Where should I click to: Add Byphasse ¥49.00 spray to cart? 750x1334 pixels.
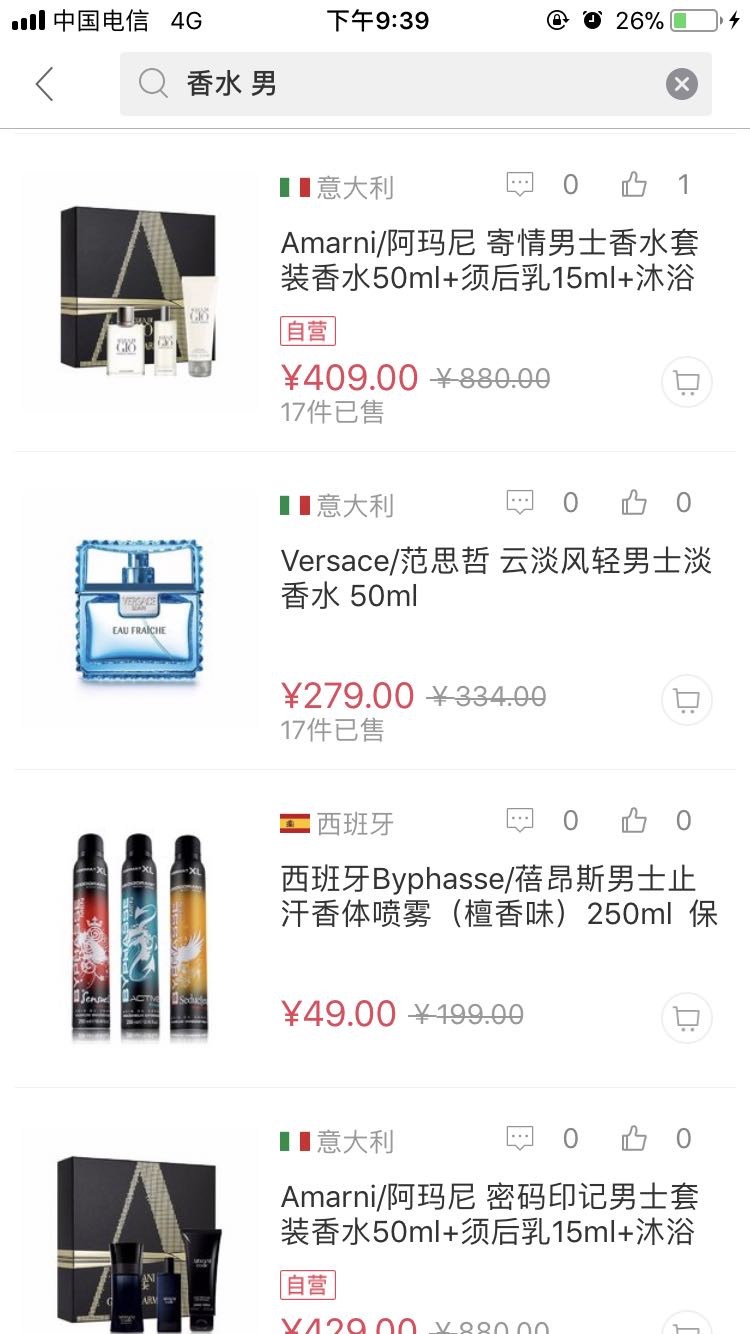[687, 1018]
